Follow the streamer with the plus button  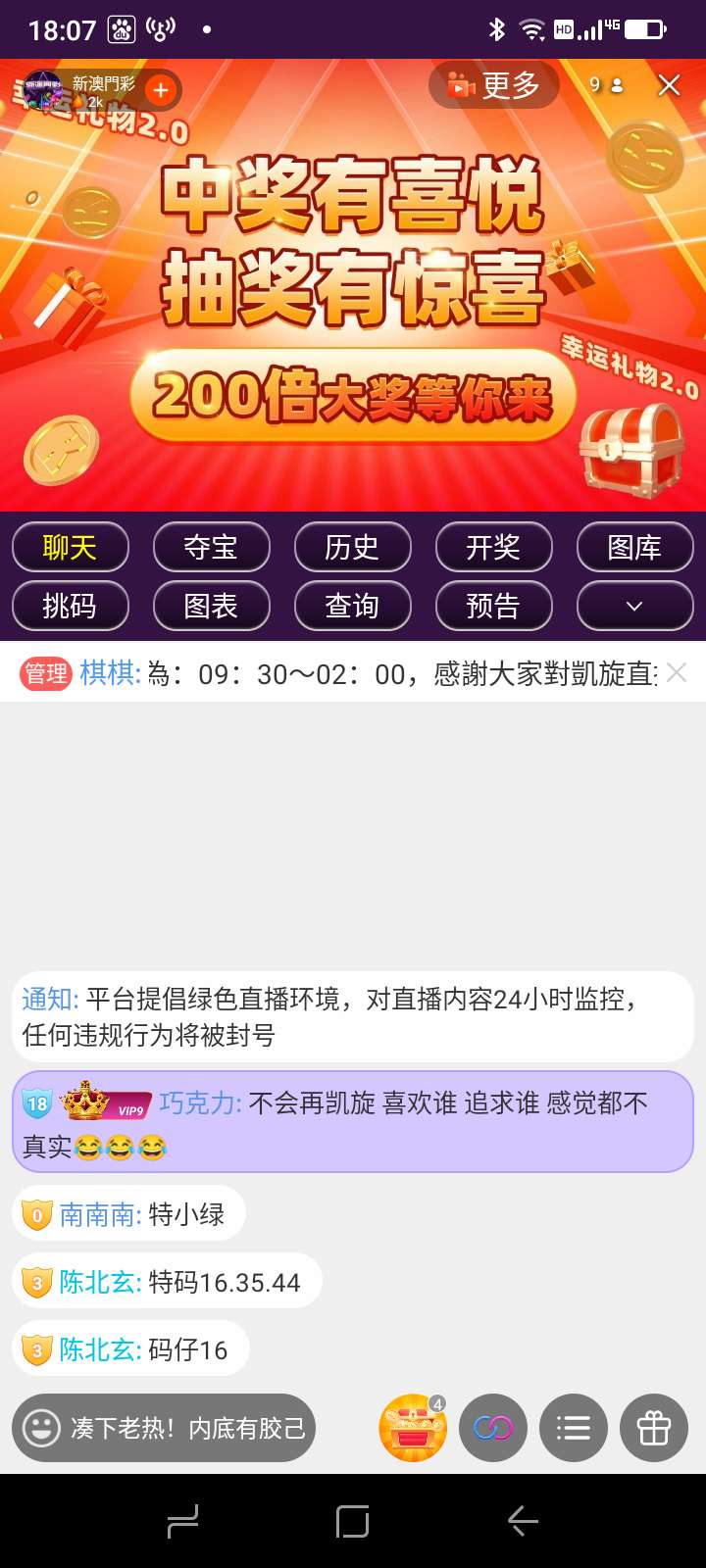tap(161, 91)
